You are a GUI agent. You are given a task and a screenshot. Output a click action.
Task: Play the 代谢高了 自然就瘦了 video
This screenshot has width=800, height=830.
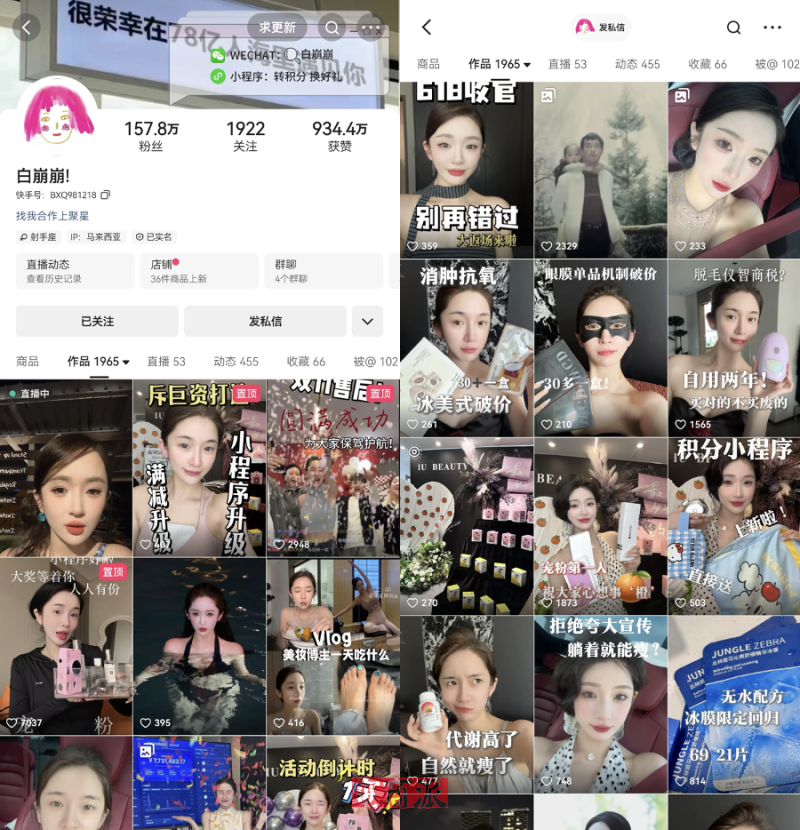[465, 703]
